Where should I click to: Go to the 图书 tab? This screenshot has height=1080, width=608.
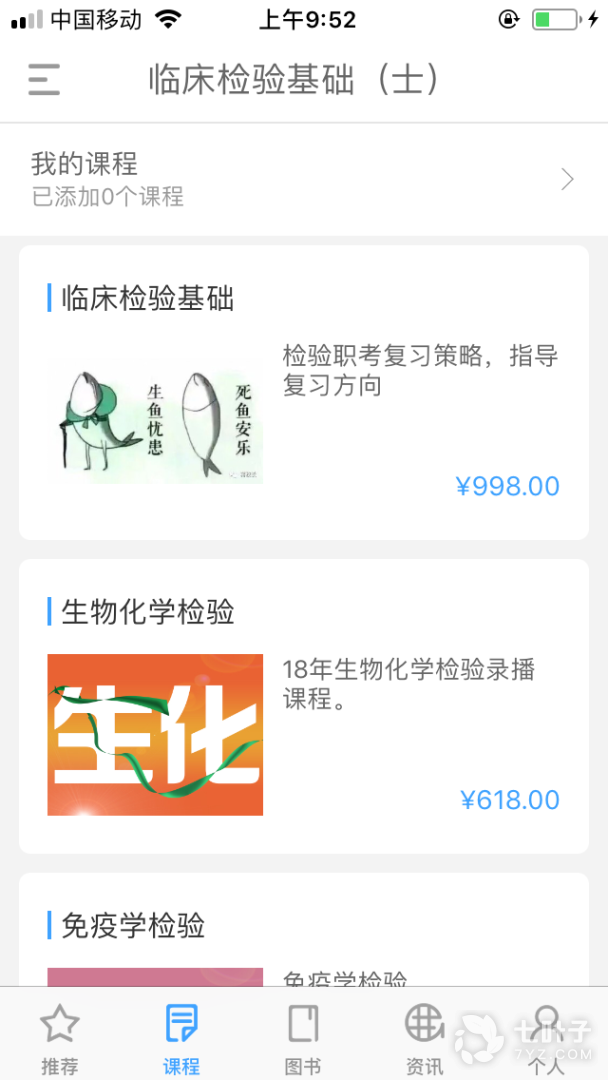tap(303, 1038)
